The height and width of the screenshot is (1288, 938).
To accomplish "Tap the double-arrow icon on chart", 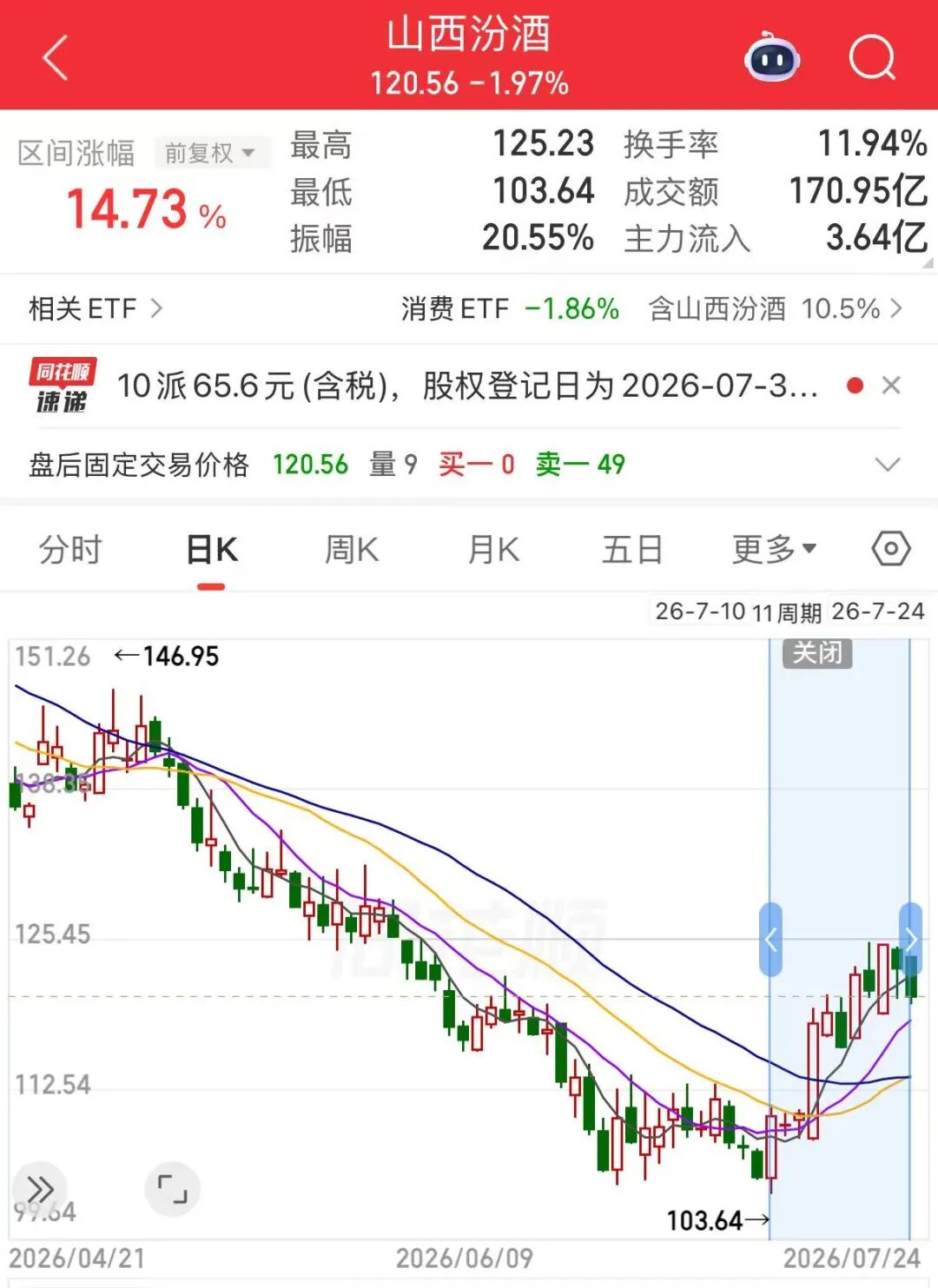I will pyautogui.click(x=40, y=1188).
